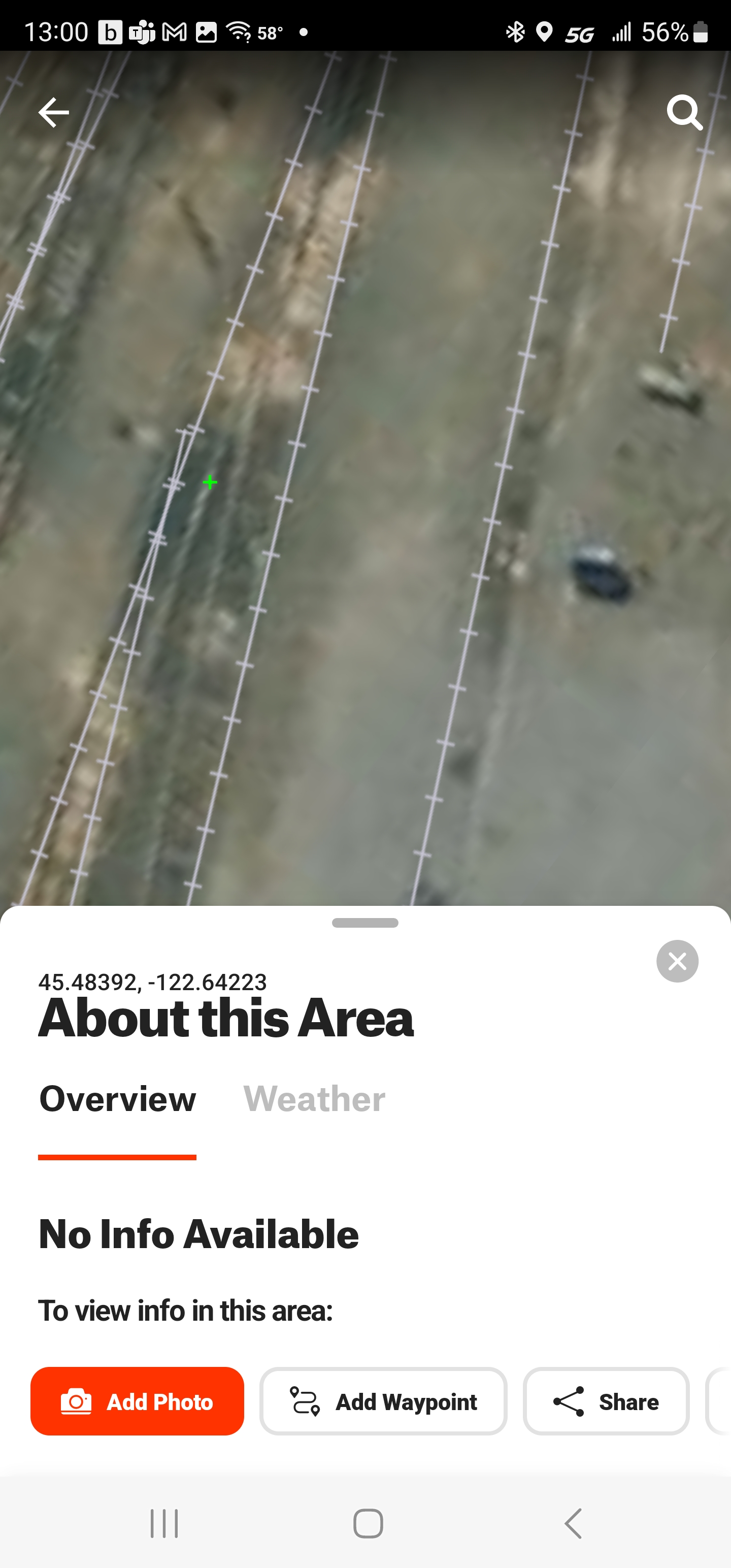Open the map search magnifier
This screenshot has height=1568, width=731.
(x=684, y=113)
